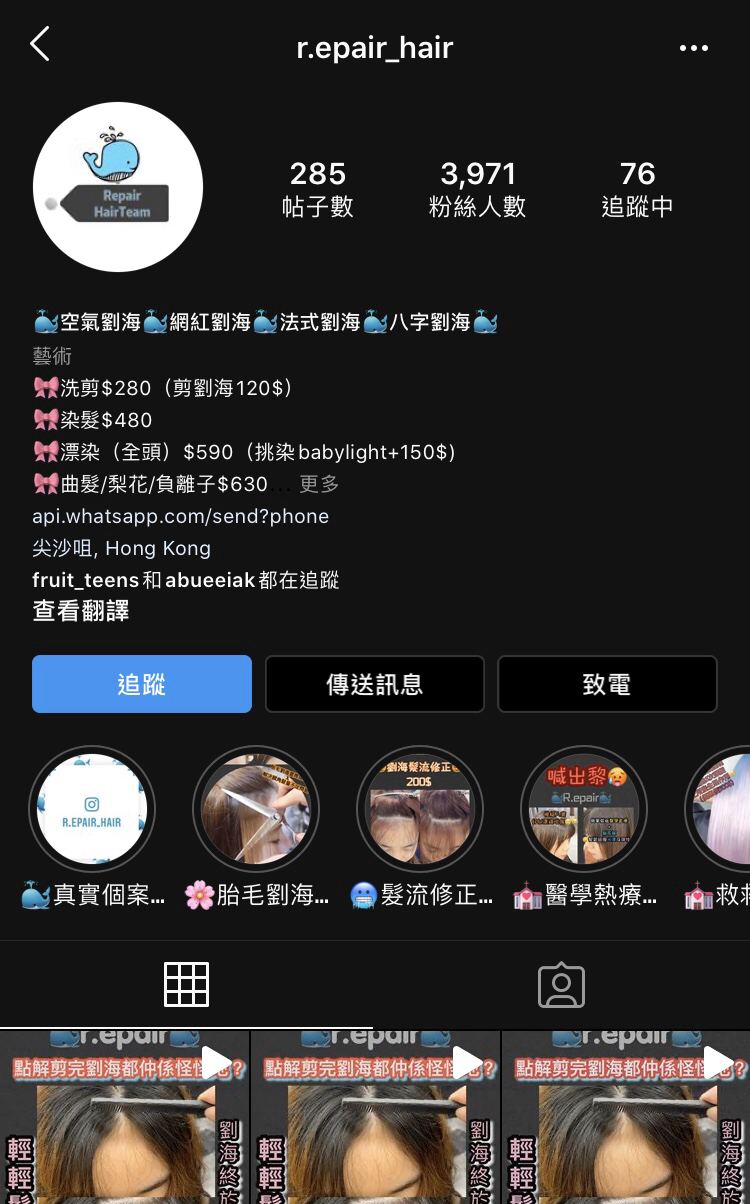Expand the bio with 更多
Screen dimensions: 750x1204
pyautogui.click(x=319, y=484)
